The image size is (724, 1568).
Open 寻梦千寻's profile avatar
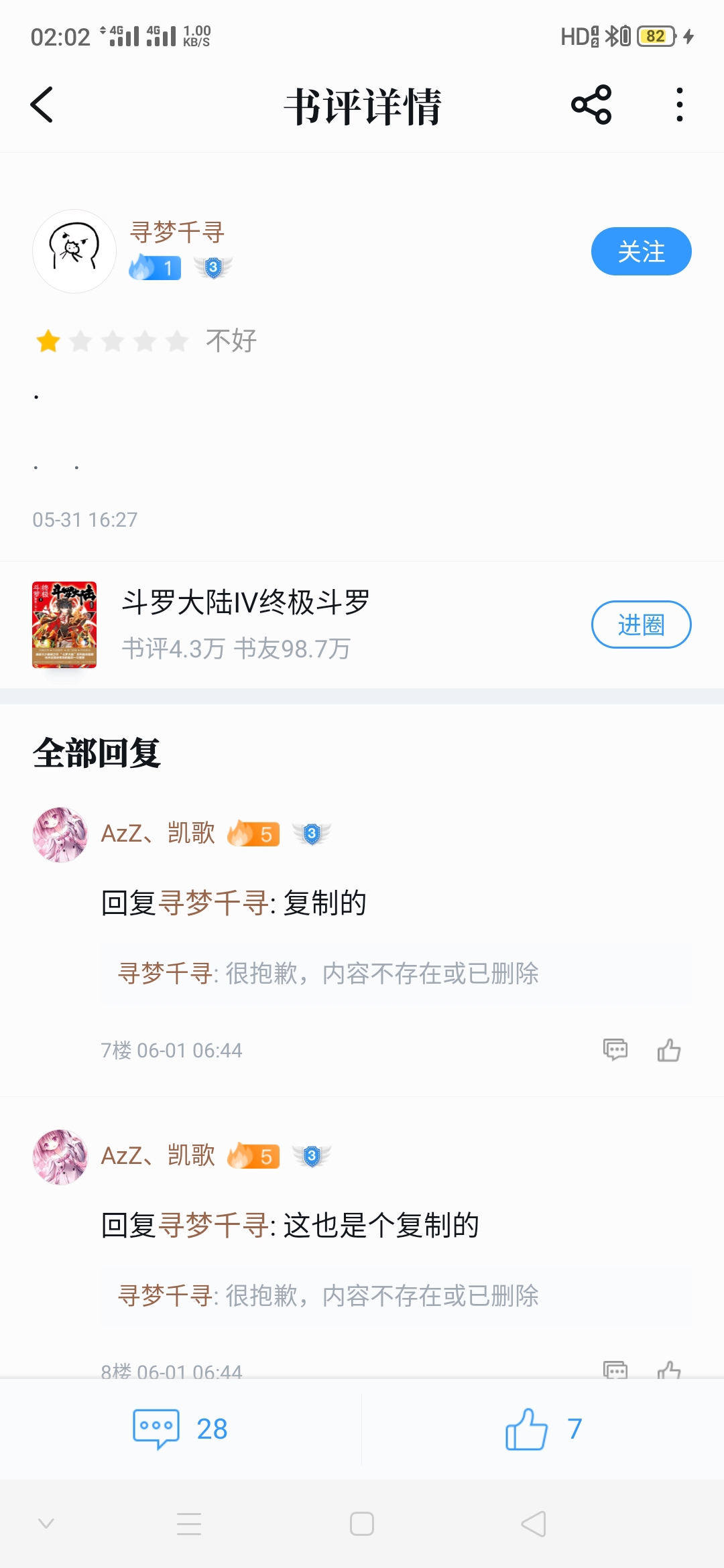tap(74, 251)
